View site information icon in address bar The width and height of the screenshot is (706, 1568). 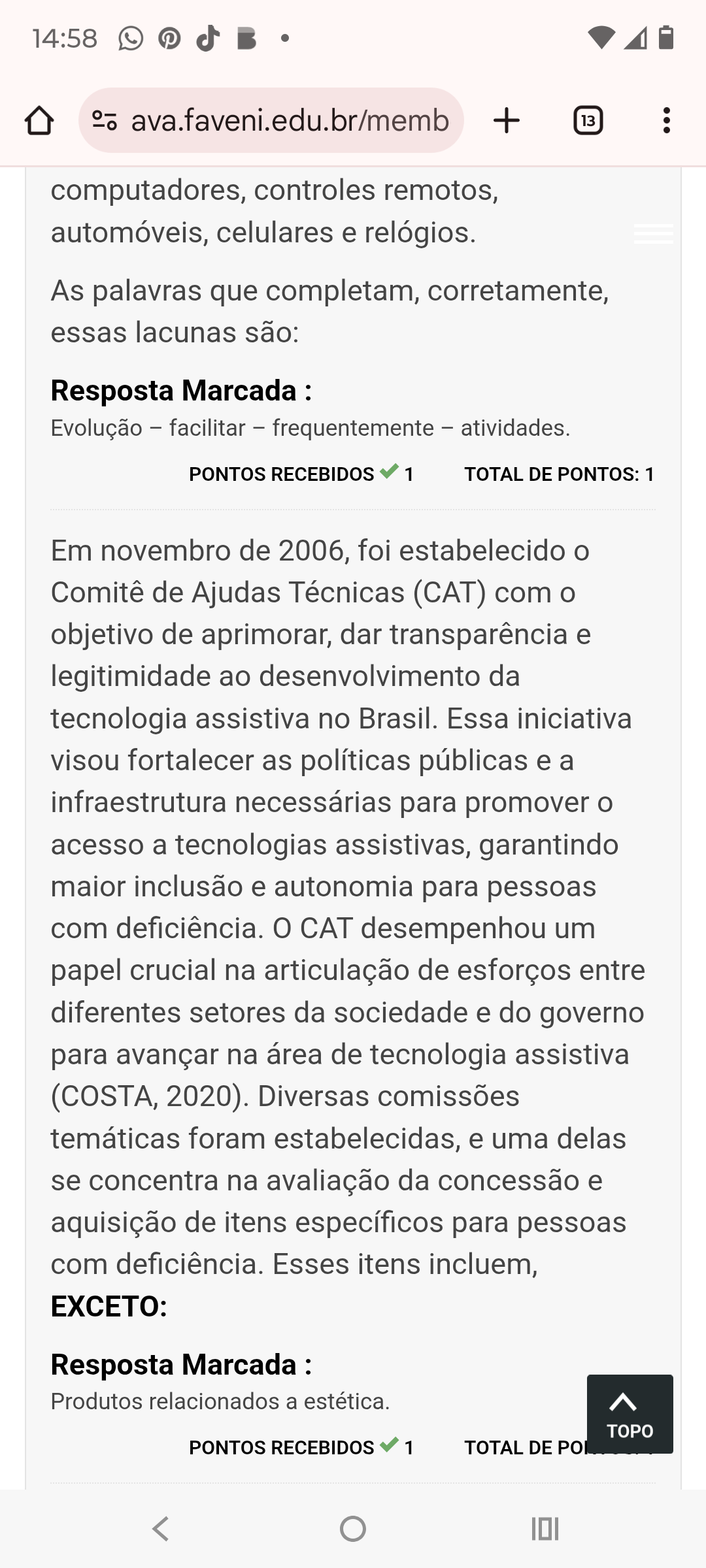point(105,121)
